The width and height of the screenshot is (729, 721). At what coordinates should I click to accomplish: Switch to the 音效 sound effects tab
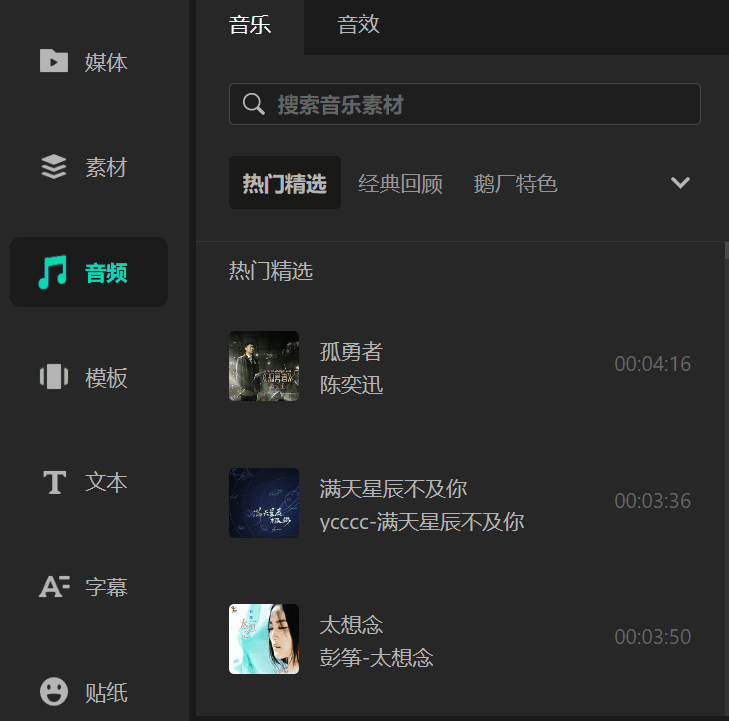358,25
